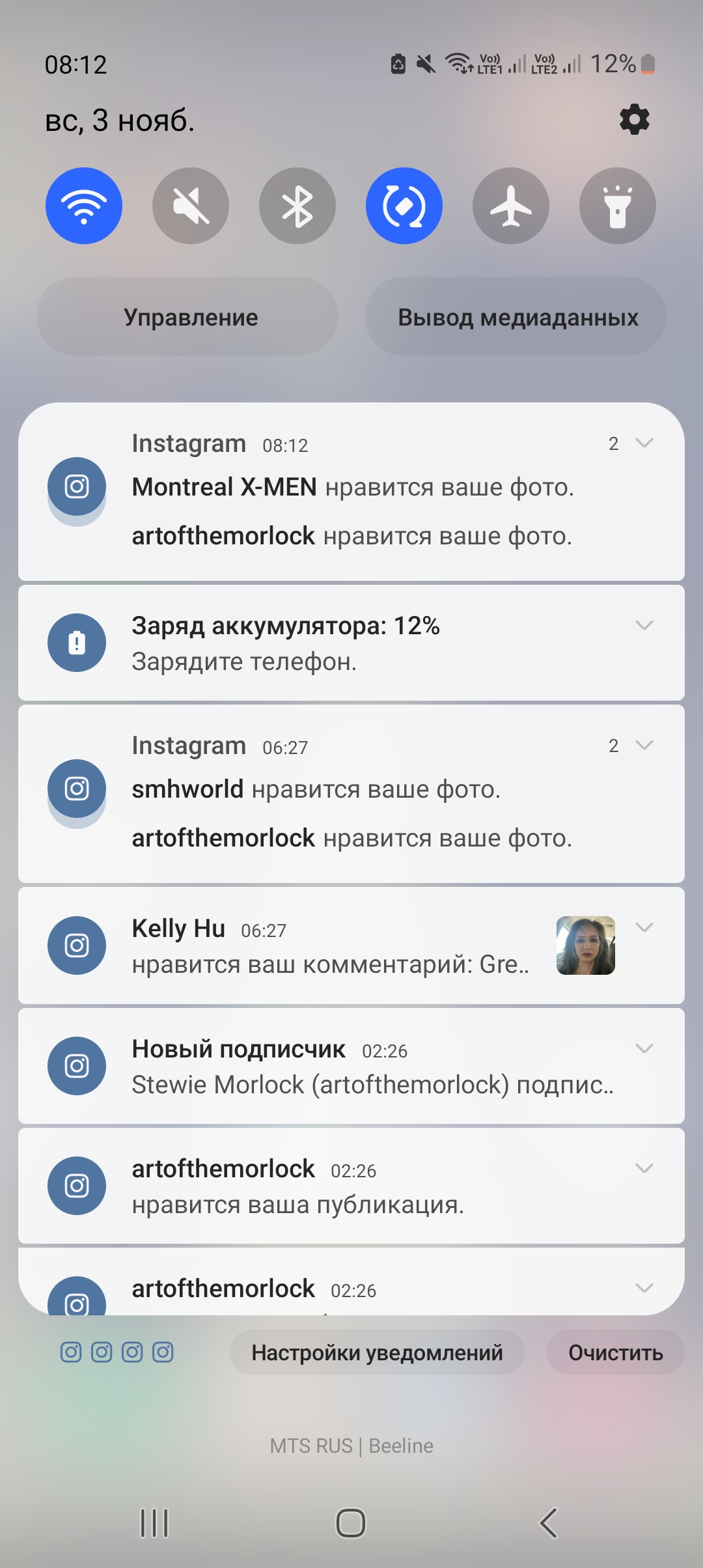The height and width of the screenshot is (1568, 703).
Task: Expand the 08:12 Instagram notification group
Action: tap(644, 443)
